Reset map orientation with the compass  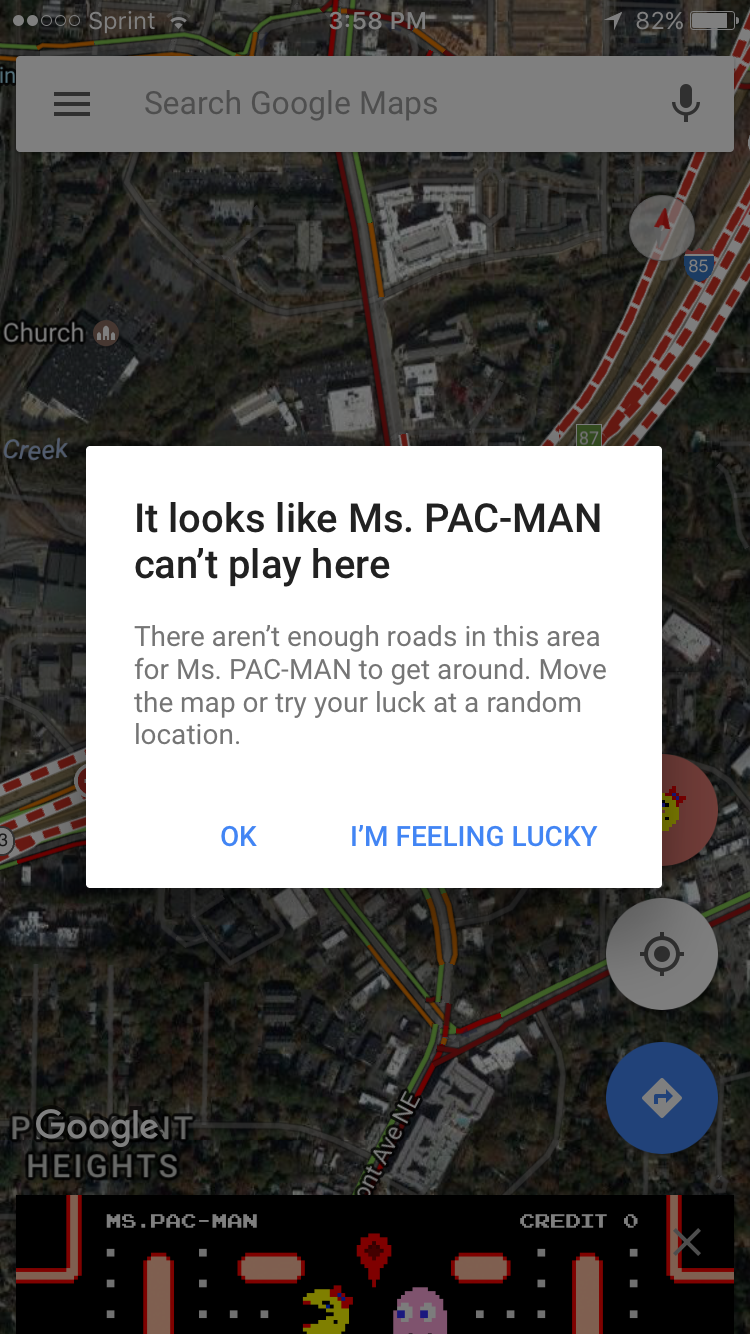click(x=661, y=228)
